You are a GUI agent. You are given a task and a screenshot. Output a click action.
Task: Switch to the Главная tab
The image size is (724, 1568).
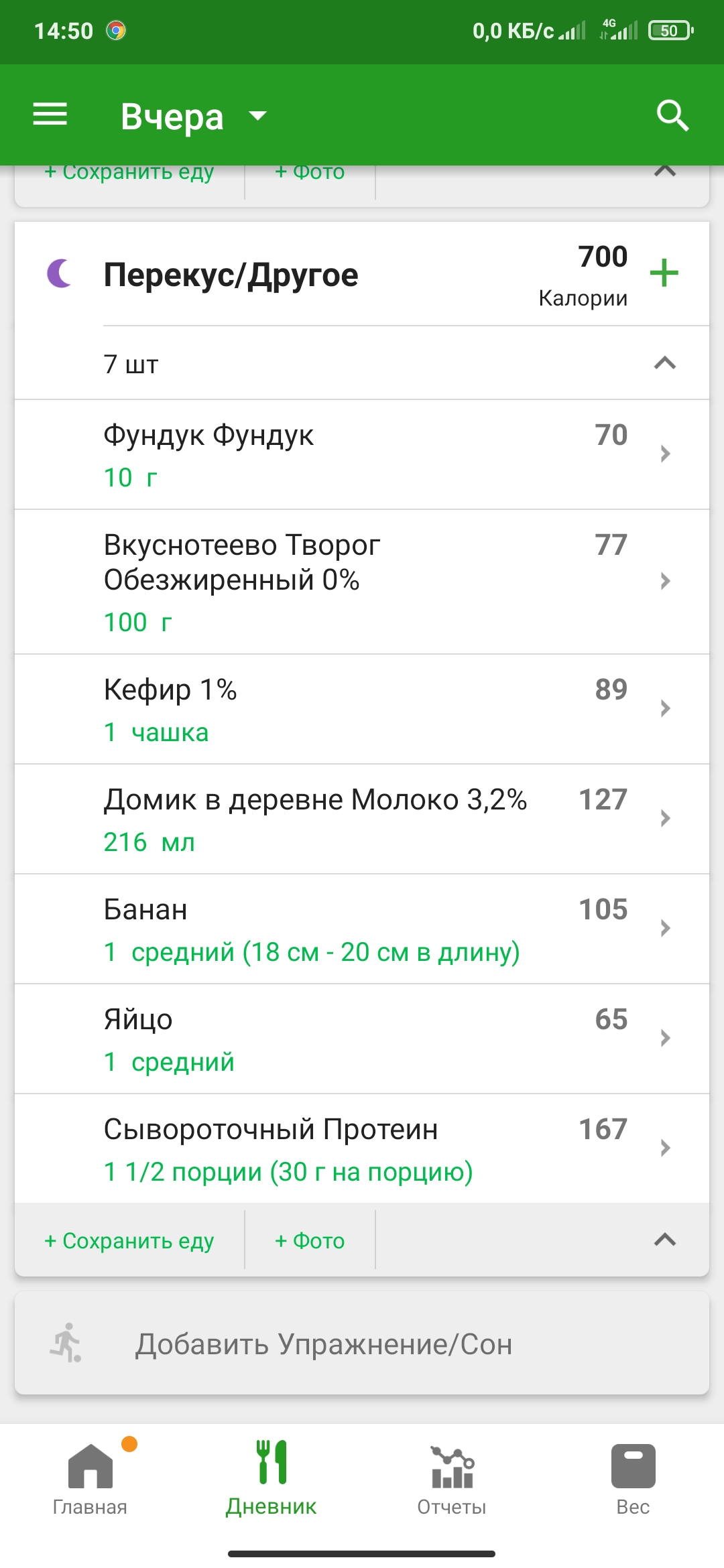pyautogui.click(x=90, y=1478)
